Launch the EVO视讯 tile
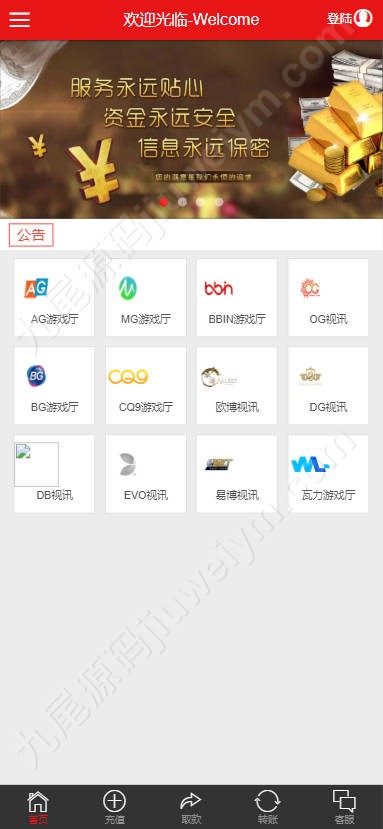 pyautogui.click(x=145, y=474)
